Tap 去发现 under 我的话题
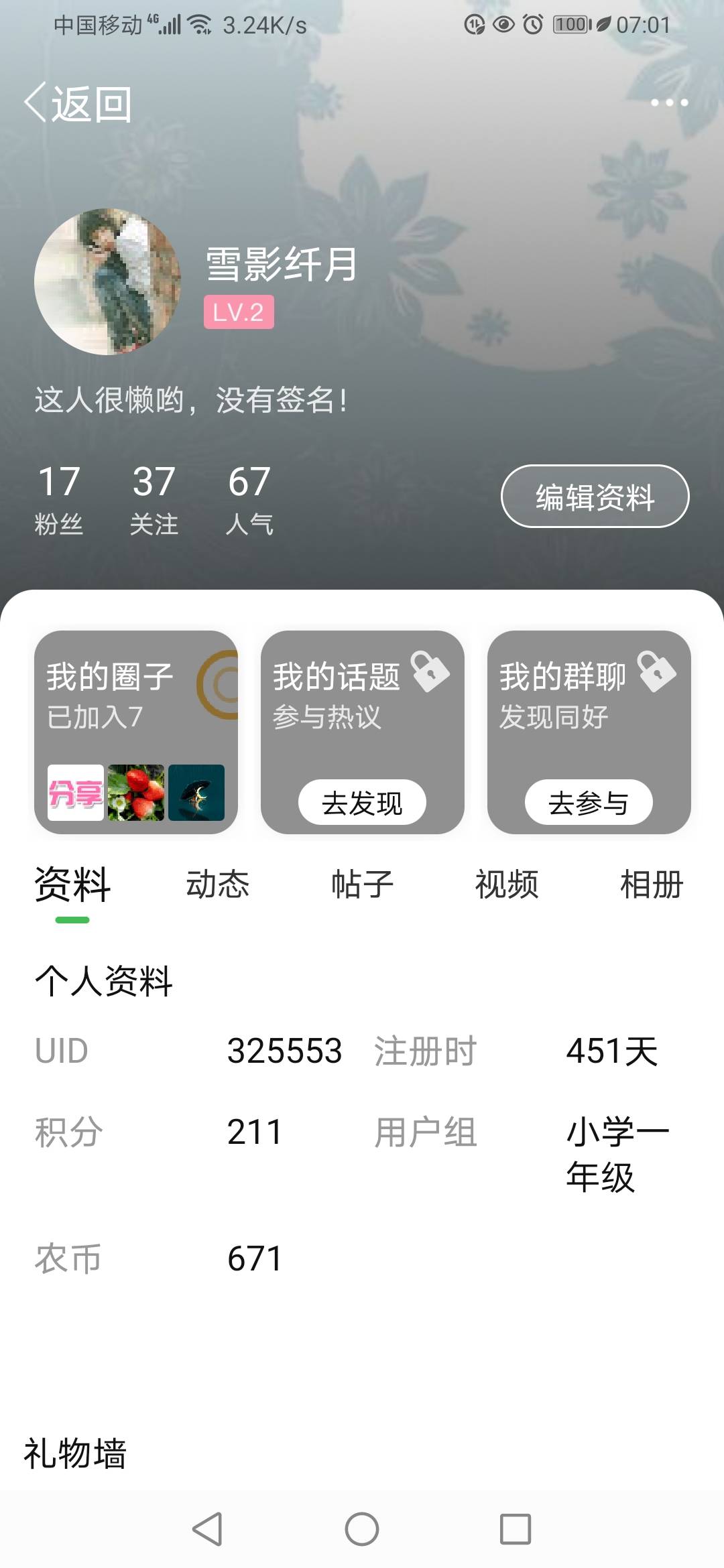Image resolution: width=724 pixels, height=1568 pixels. (x=362, y=802)
